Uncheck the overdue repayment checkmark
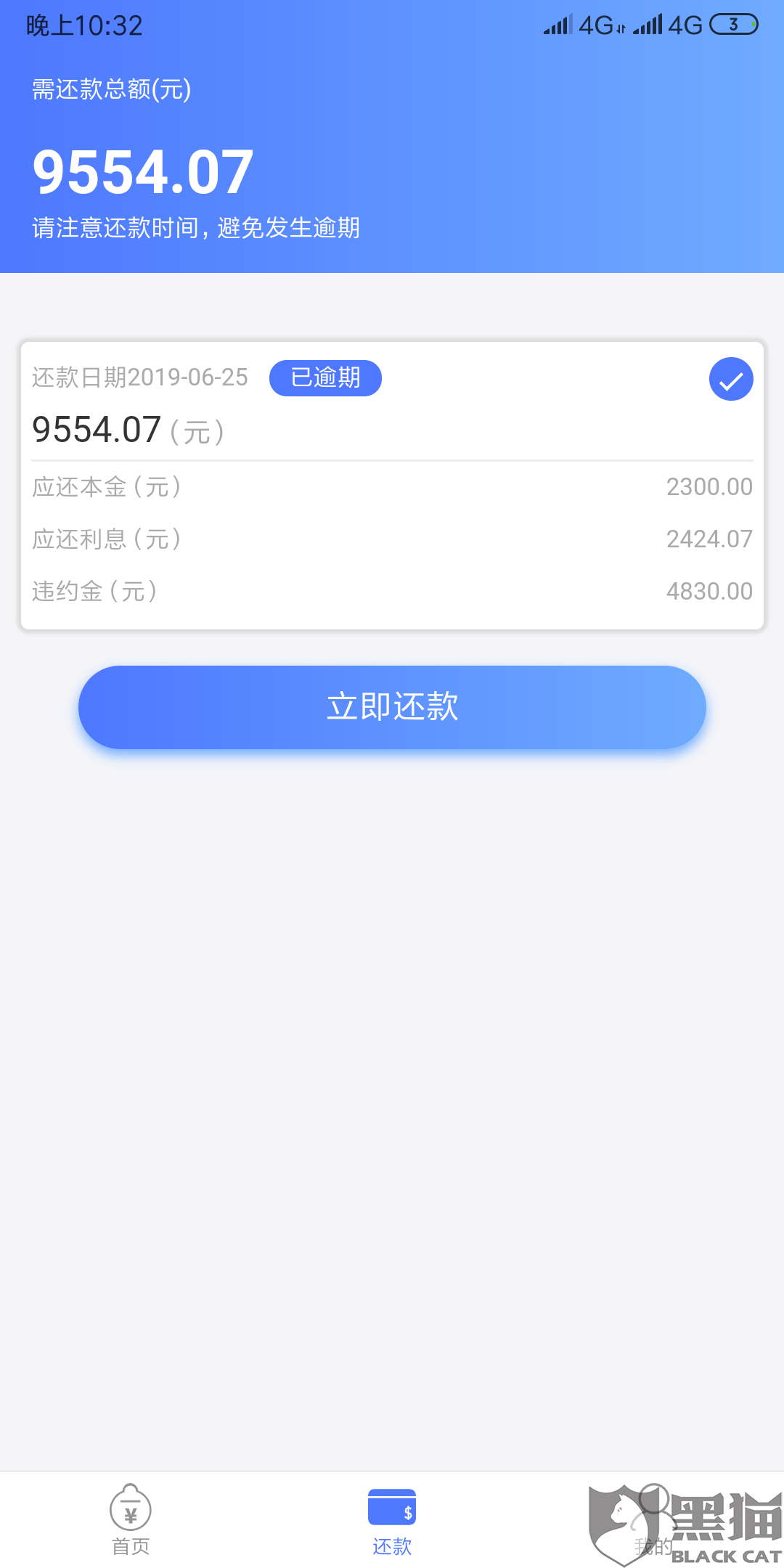The image size is (784, 1568). coord(730,379)
